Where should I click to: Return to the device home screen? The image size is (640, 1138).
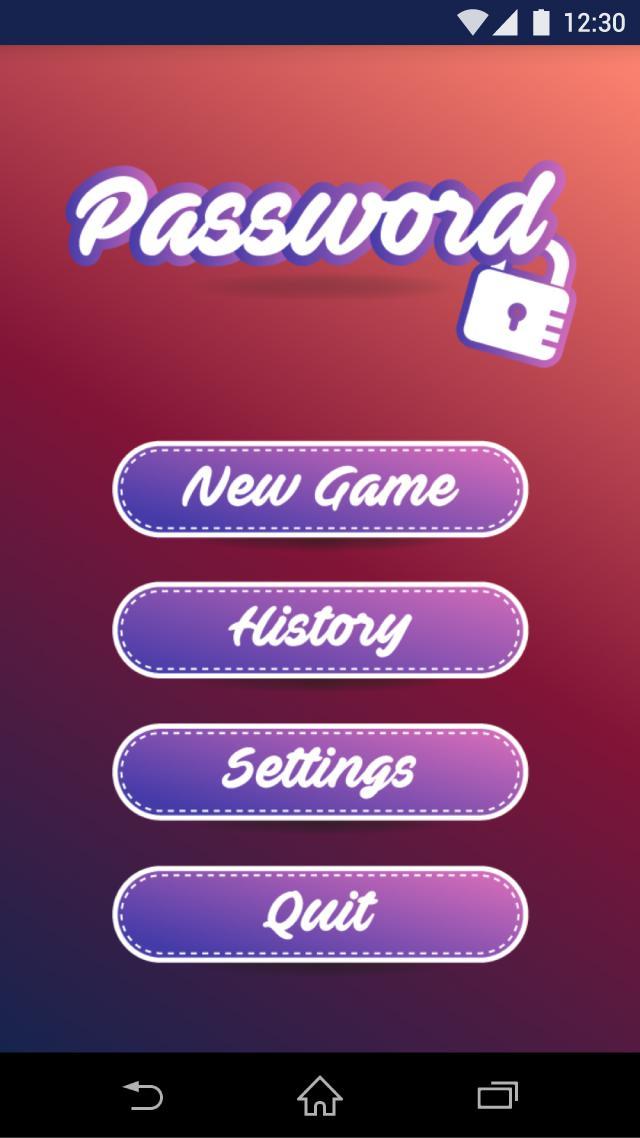click(x=320, y=1096)
